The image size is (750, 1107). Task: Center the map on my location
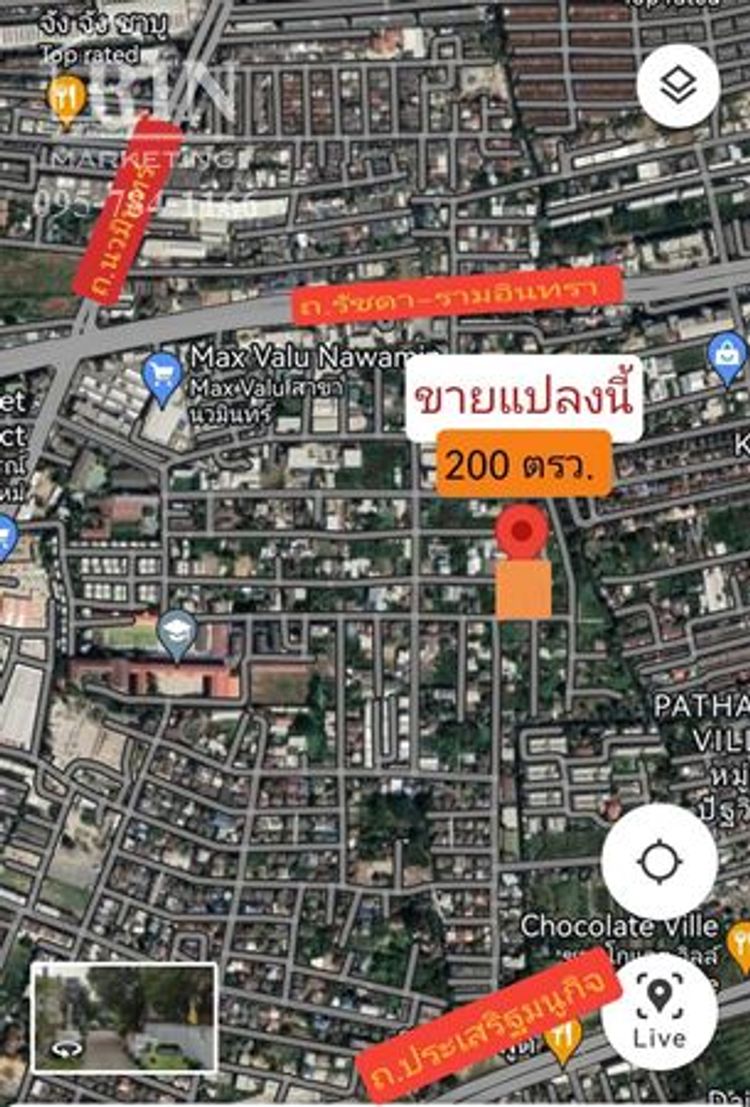point(659,861)
